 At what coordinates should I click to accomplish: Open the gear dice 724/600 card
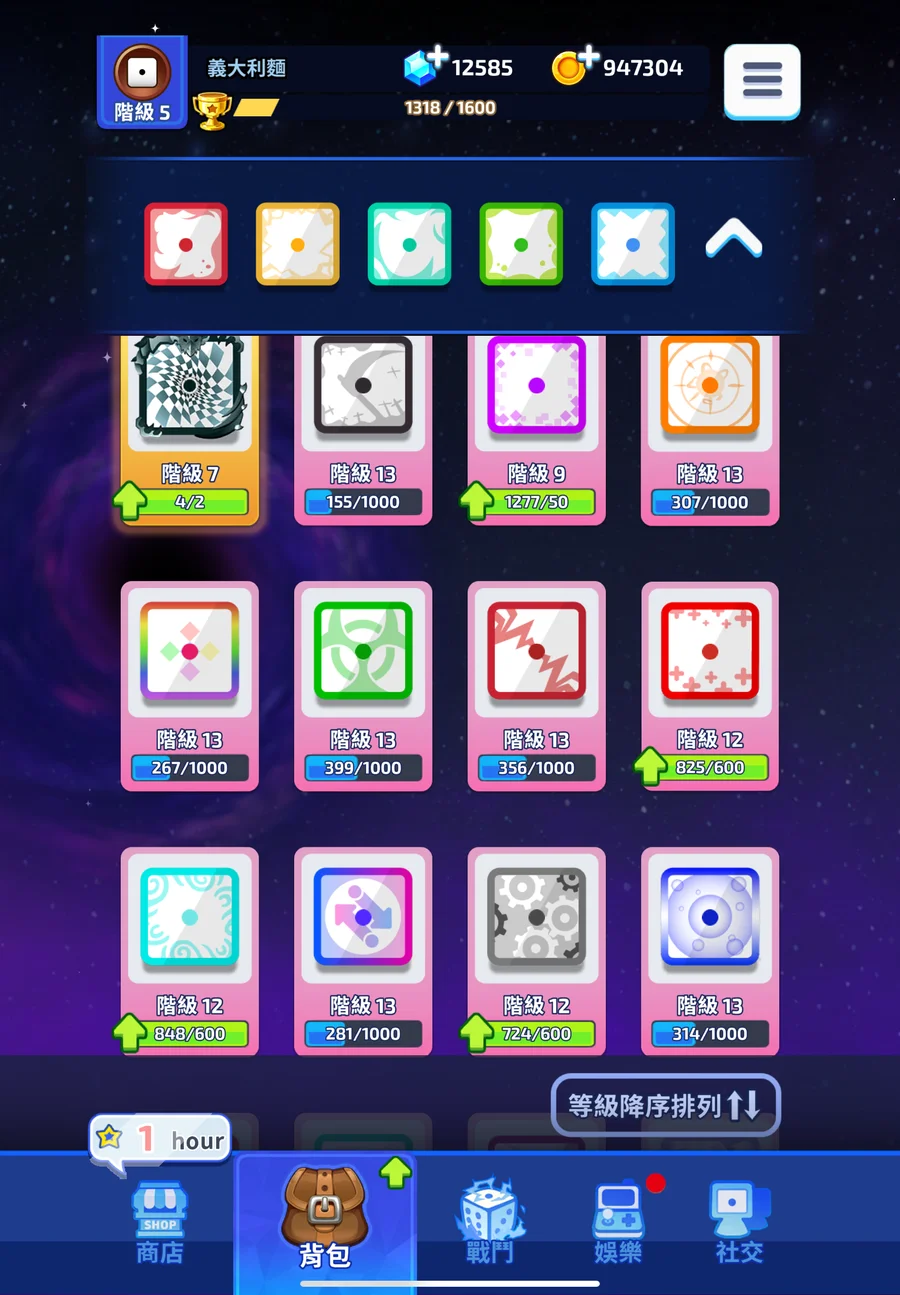click(536, 950)
